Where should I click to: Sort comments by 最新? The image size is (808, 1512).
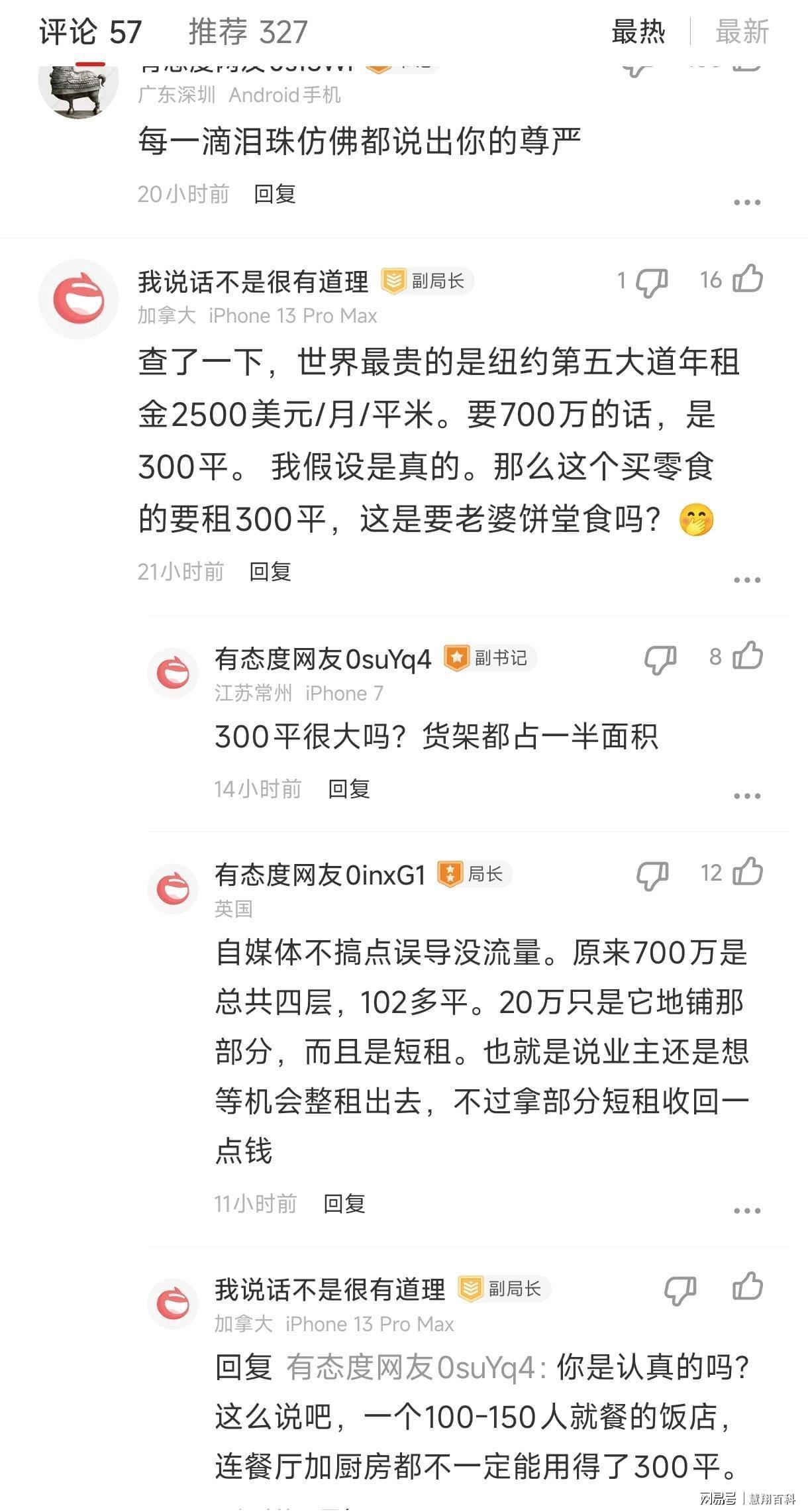(x=742, y=32)
